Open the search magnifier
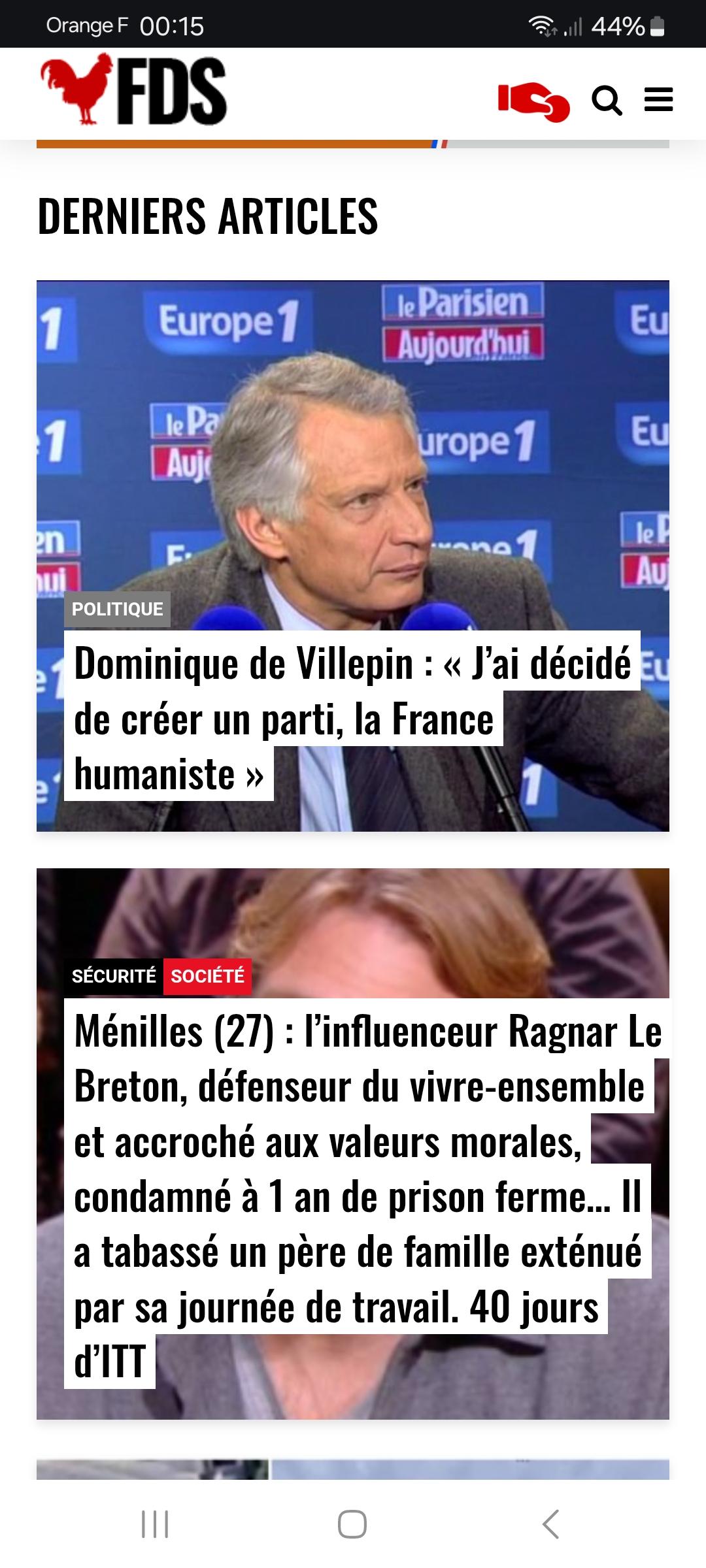The width and height of the screenshot is (706, 1568). [607, 101]
